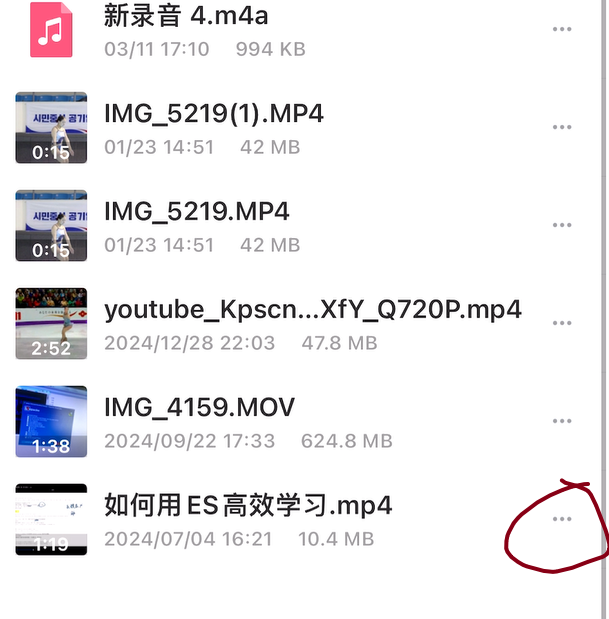This screenshot has width=609, height=619.
Task: Show more options for IMG_5219(1).MP4
Action: coord(562,127)
